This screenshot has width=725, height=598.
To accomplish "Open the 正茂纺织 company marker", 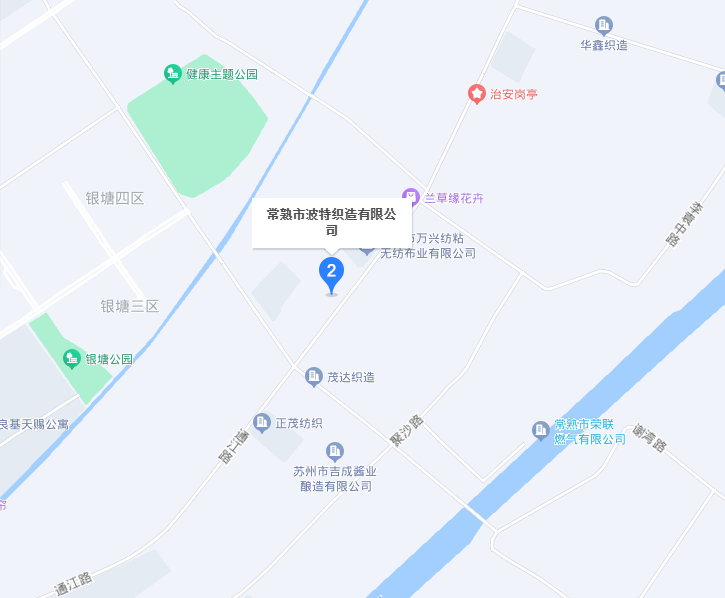I will pos(262,423).
